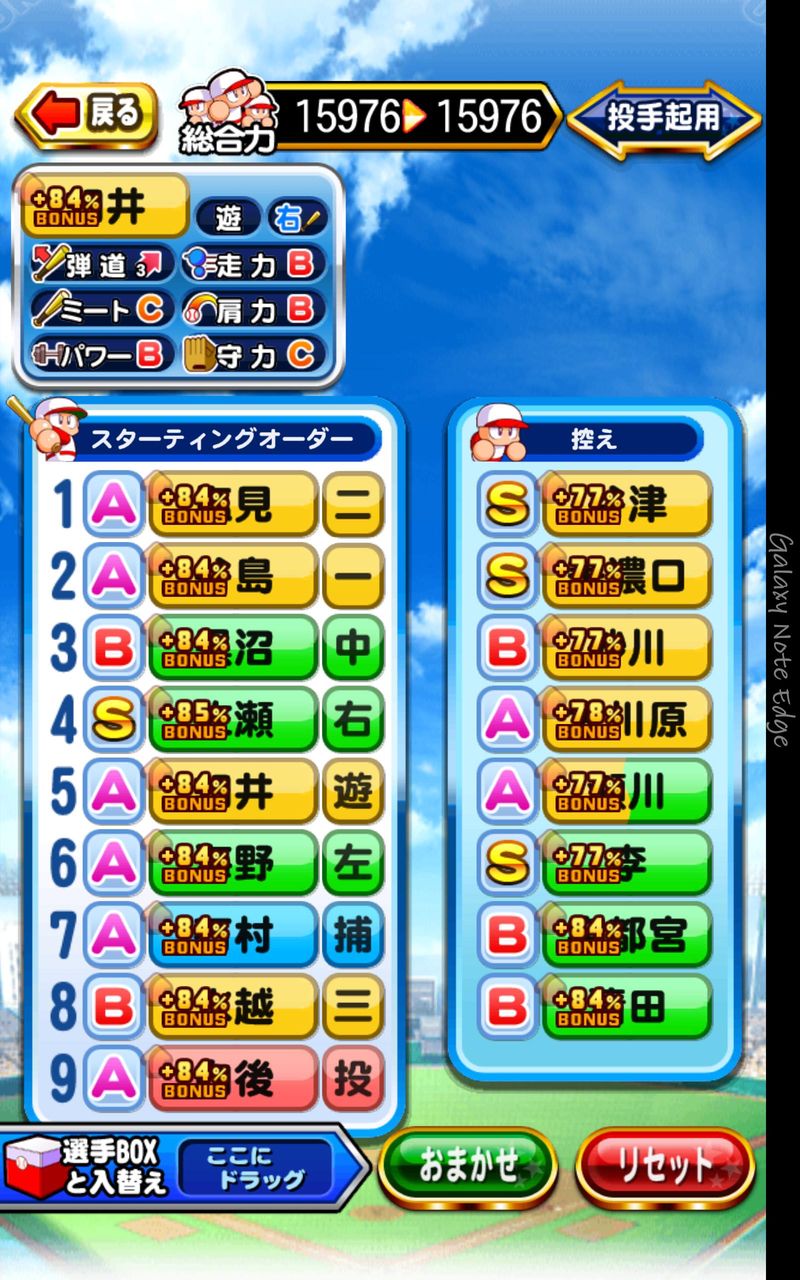Select bench player 李
This screenshot has width=800, height=1280.
tap(595, 865)
